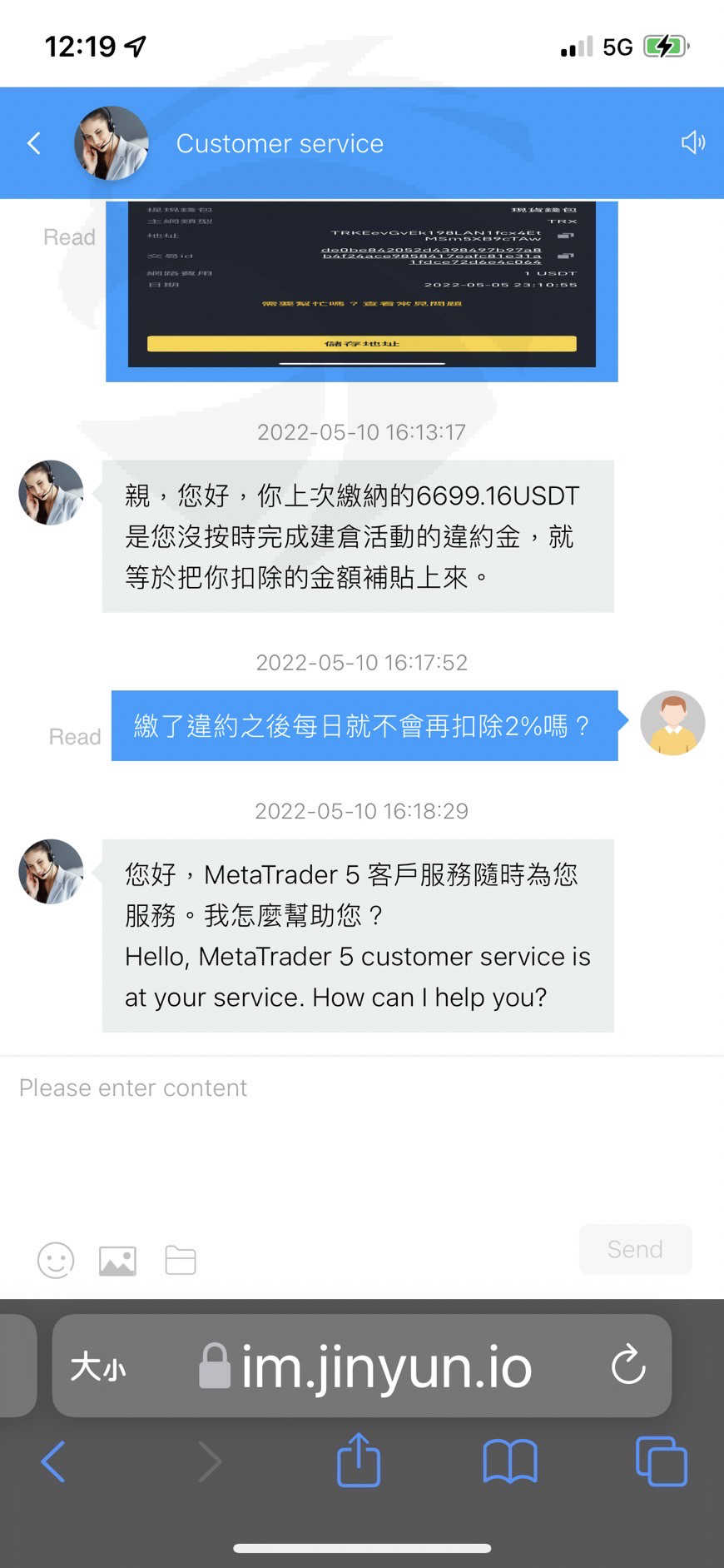Reload the im.jinyun.io page
This screenshot has height=1568, width=724.
pos(628,1366)
